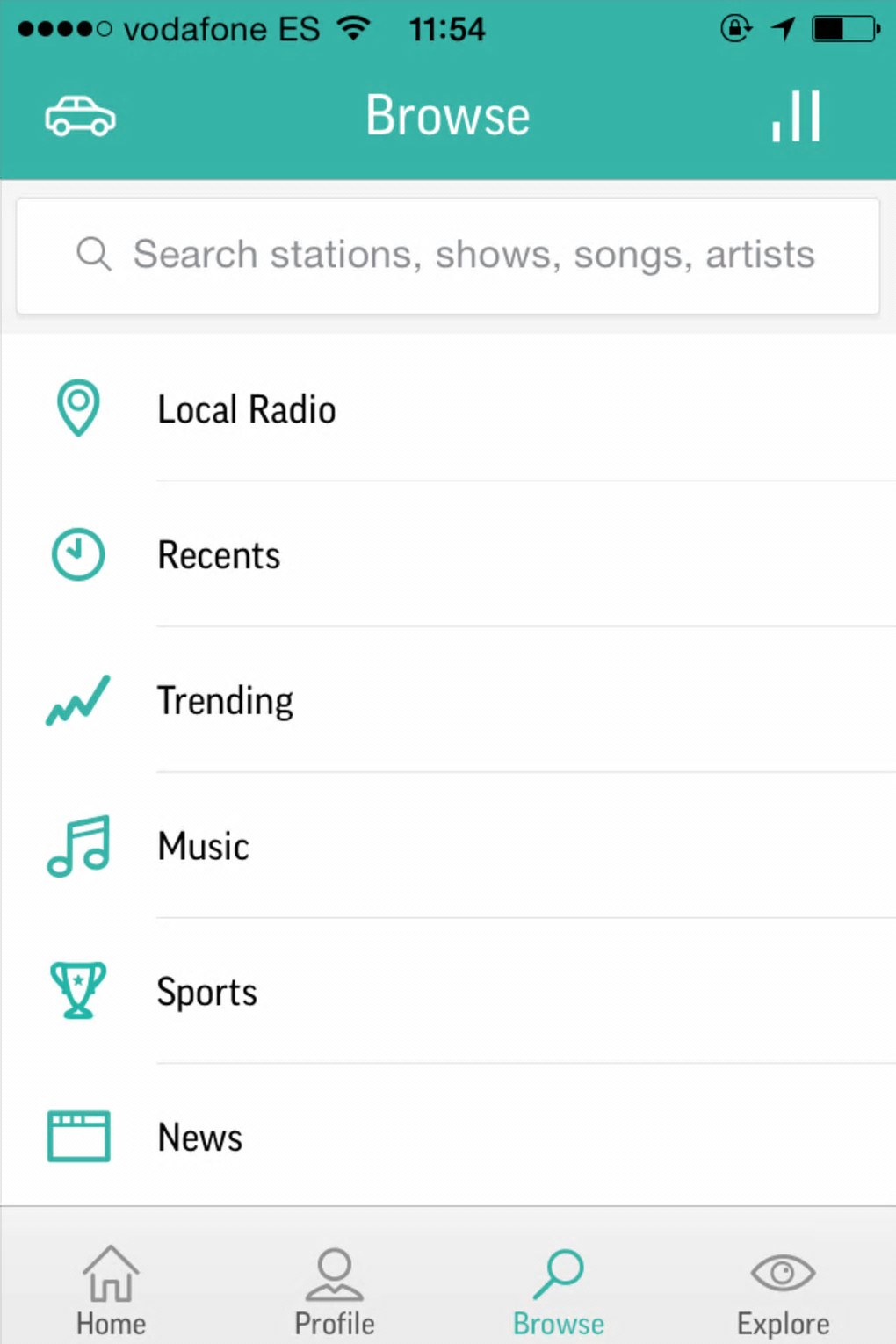The image size is (896, 1344).
Task: Open the now playing bars icon
Action: pos(796,116)
